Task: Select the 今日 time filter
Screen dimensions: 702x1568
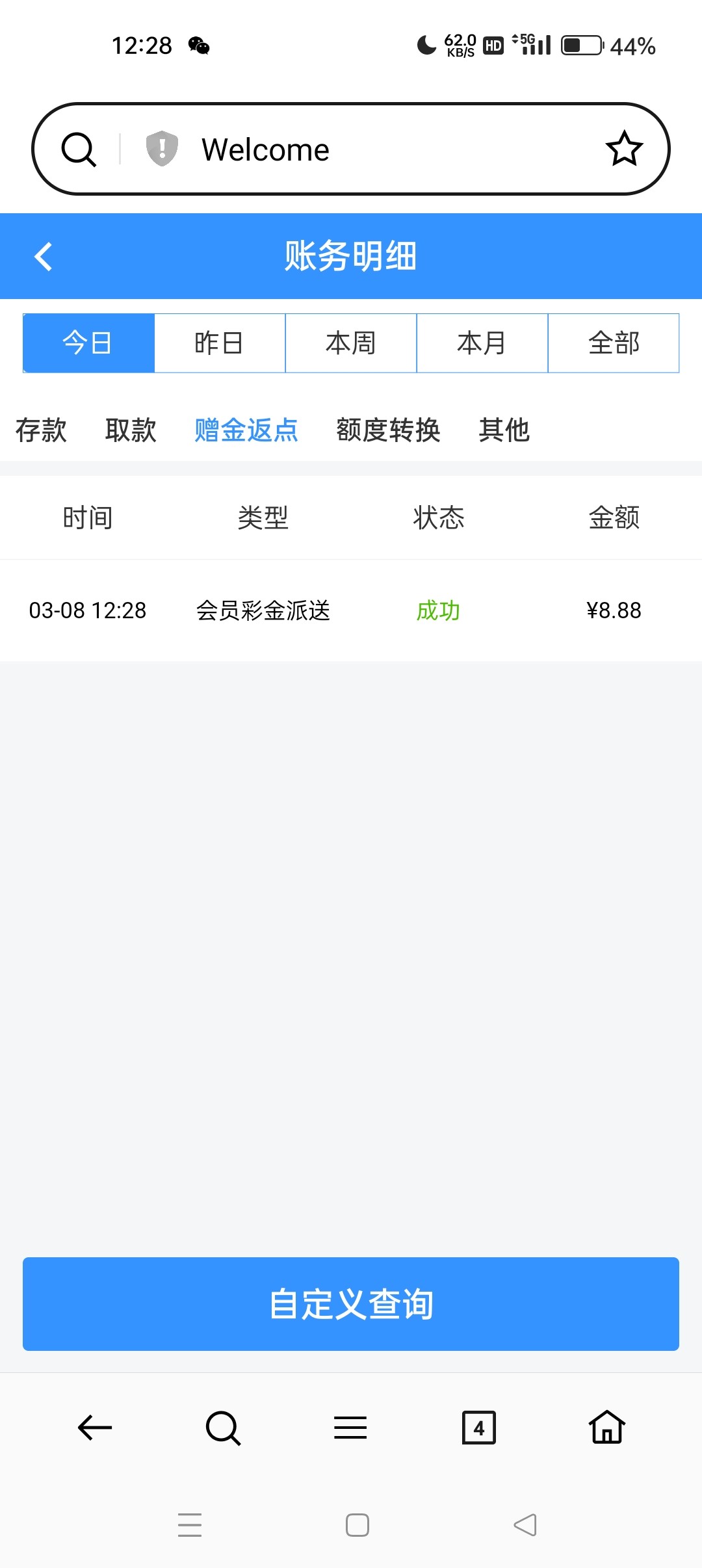Action: point(88,343)
